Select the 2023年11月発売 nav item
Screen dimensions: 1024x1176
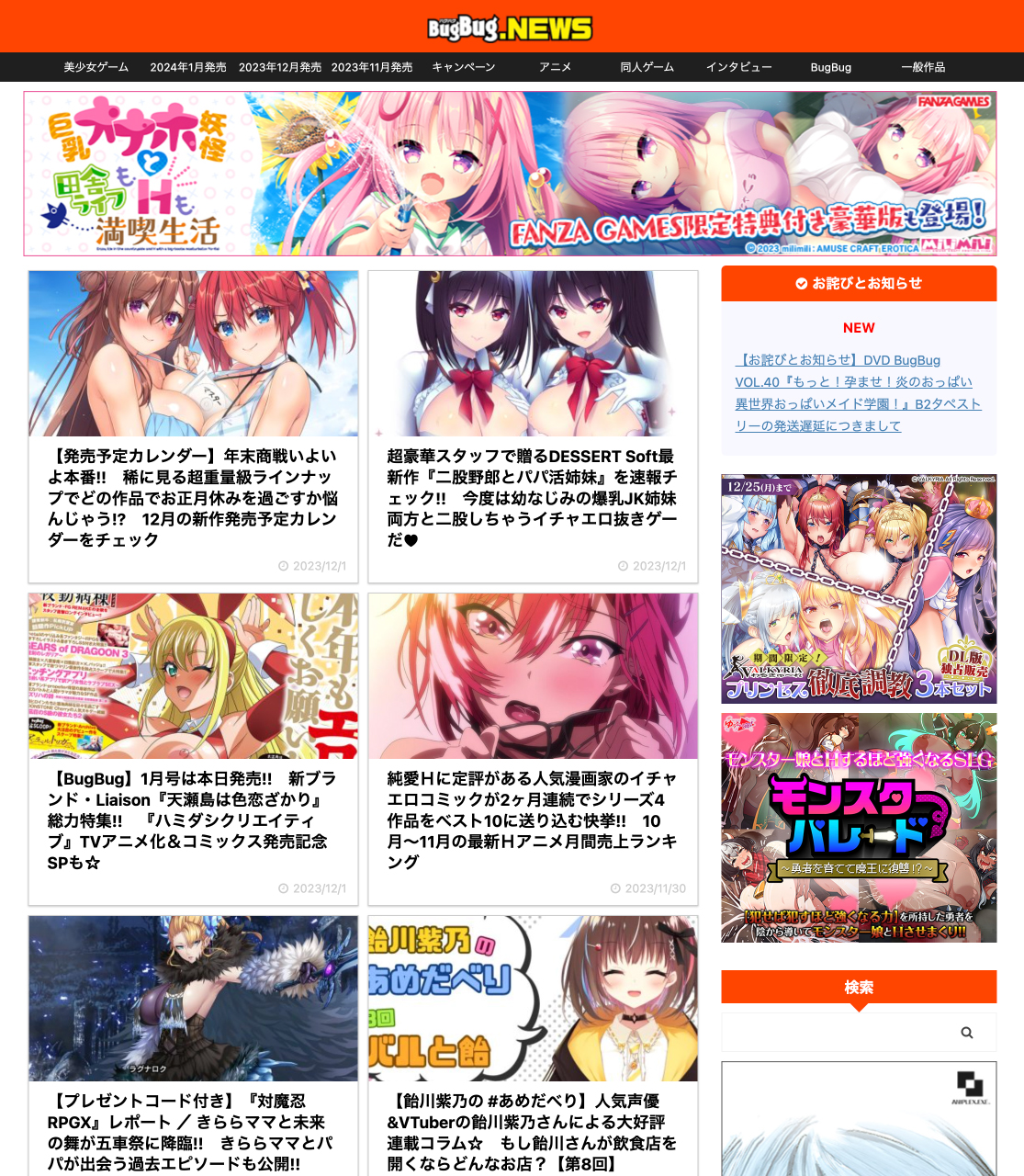click(x=372, y=67)
